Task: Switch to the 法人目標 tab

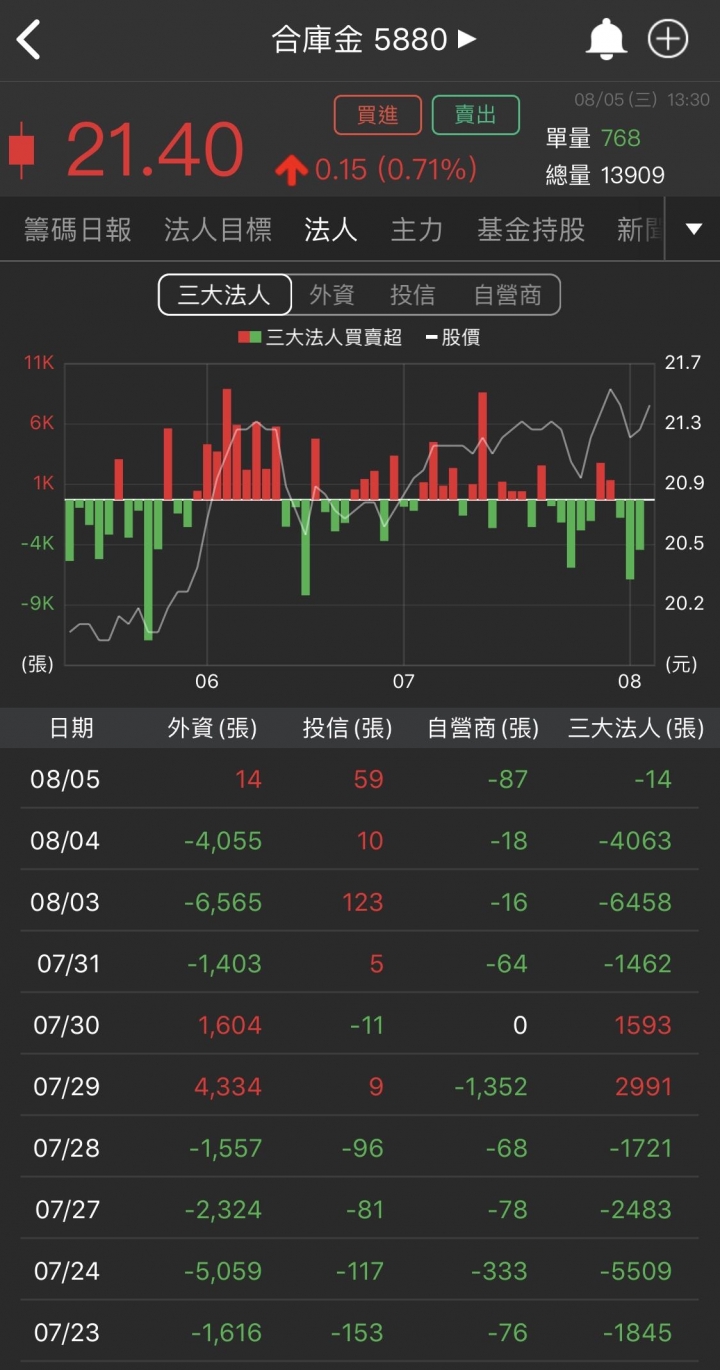Action: point(218,230)
